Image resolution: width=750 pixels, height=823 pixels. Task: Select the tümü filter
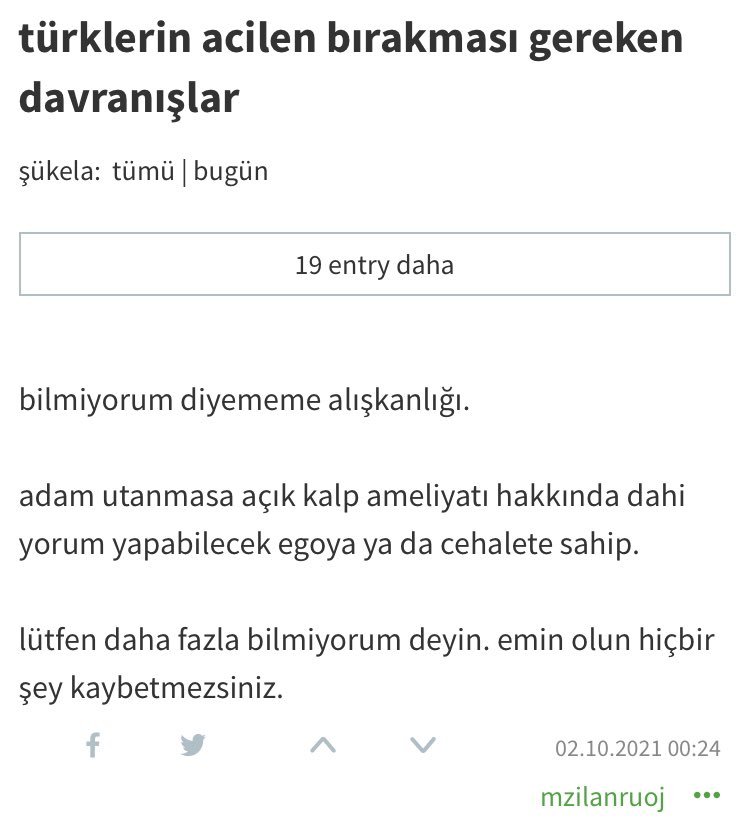pyautogui.click(x=142, y=171)
